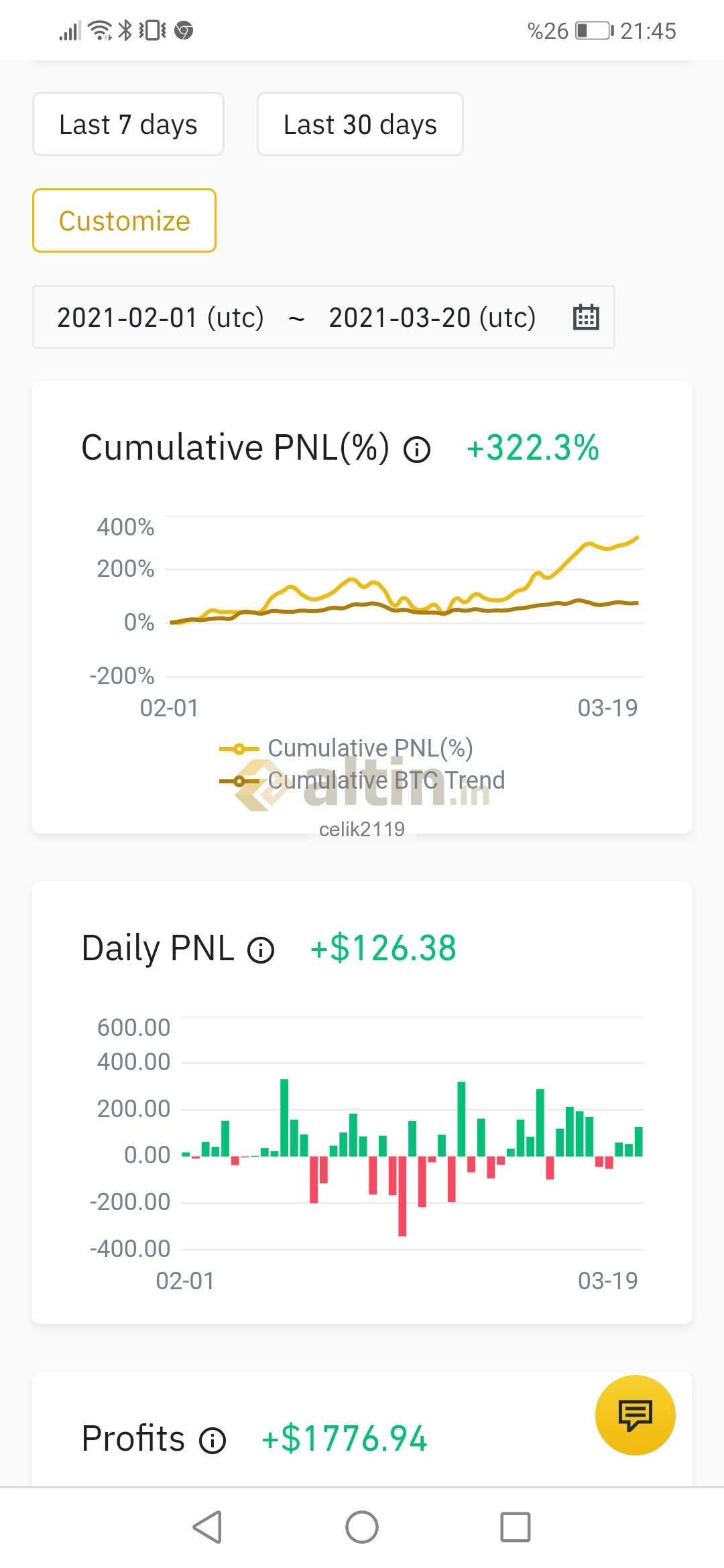Tap the Customize date range button
Image resolution: width=724 pixels, height=1568 pixels.
click(124, 220)
